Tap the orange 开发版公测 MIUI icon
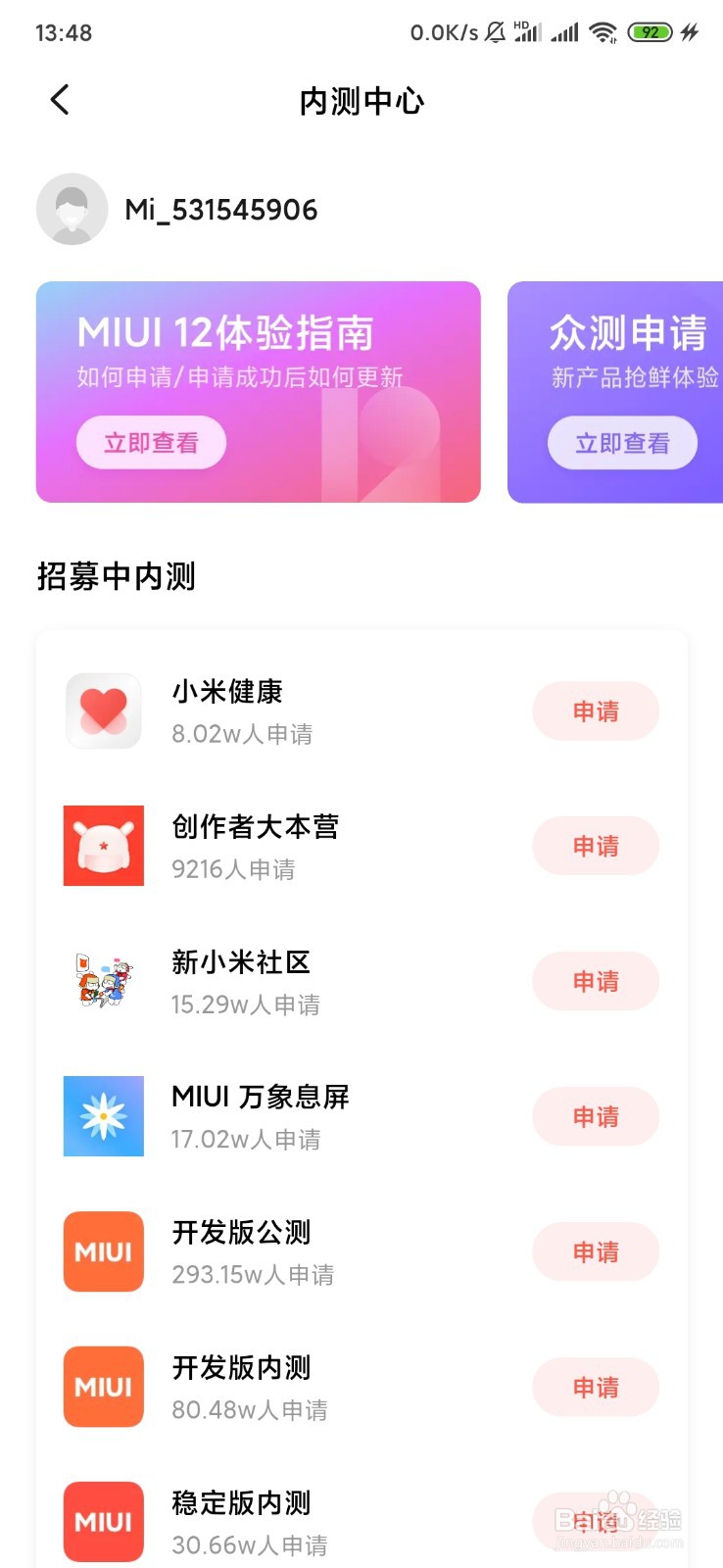This screenshot has height=1568, width=723. 103,1251
